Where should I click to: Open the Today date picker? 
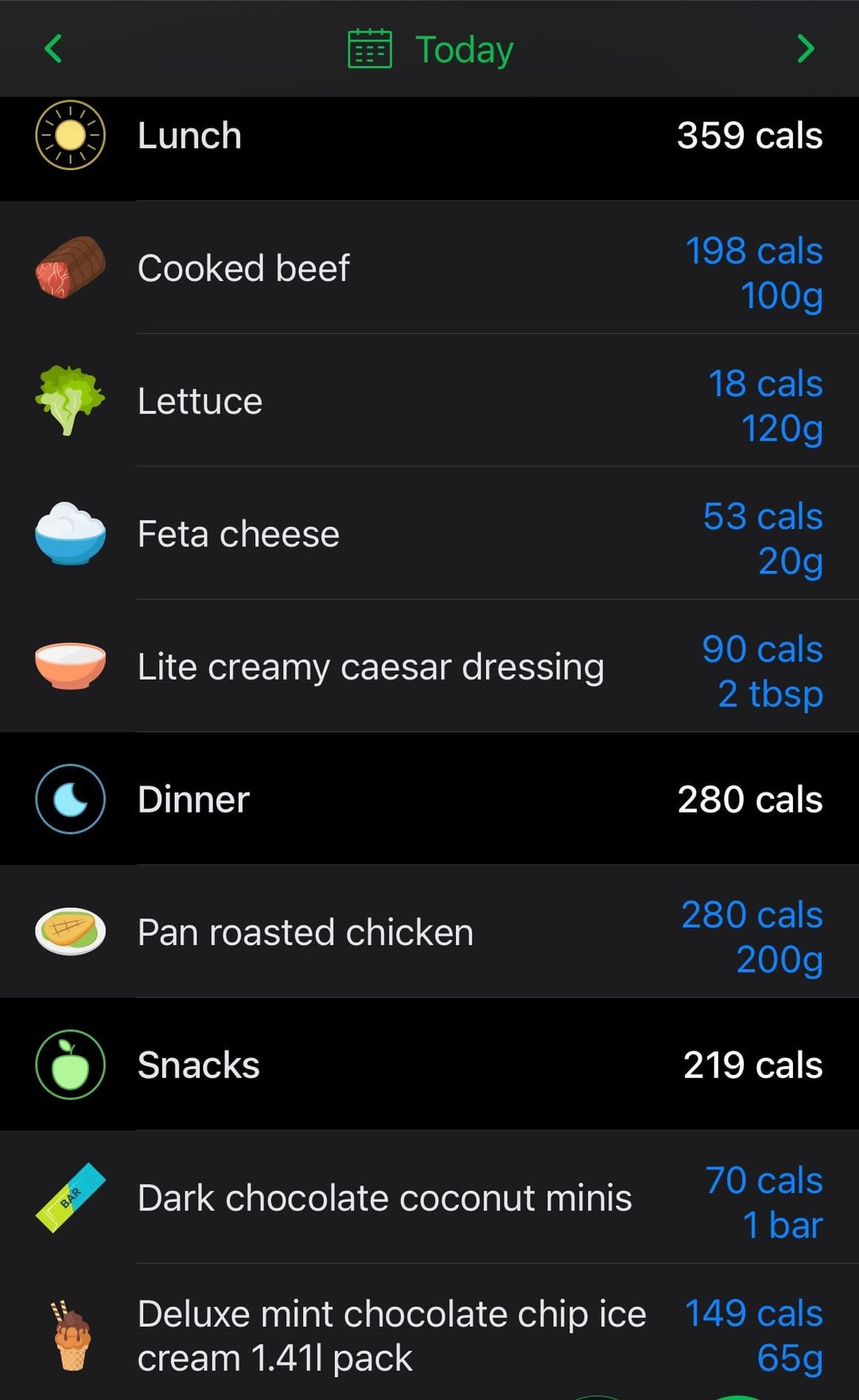point(430,49)
